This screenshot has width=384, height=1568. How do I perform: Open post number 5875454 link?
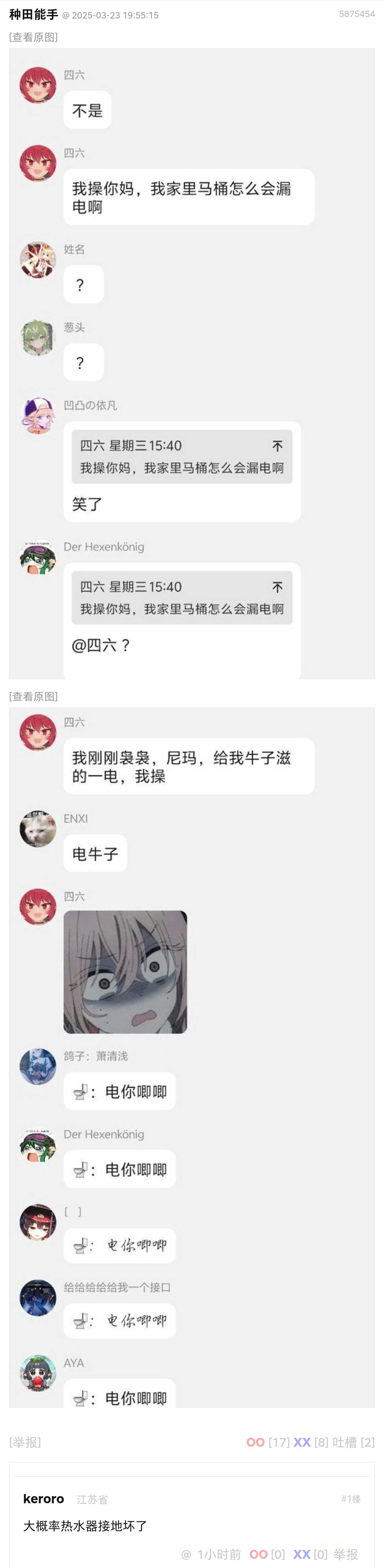tap(357, 14)
